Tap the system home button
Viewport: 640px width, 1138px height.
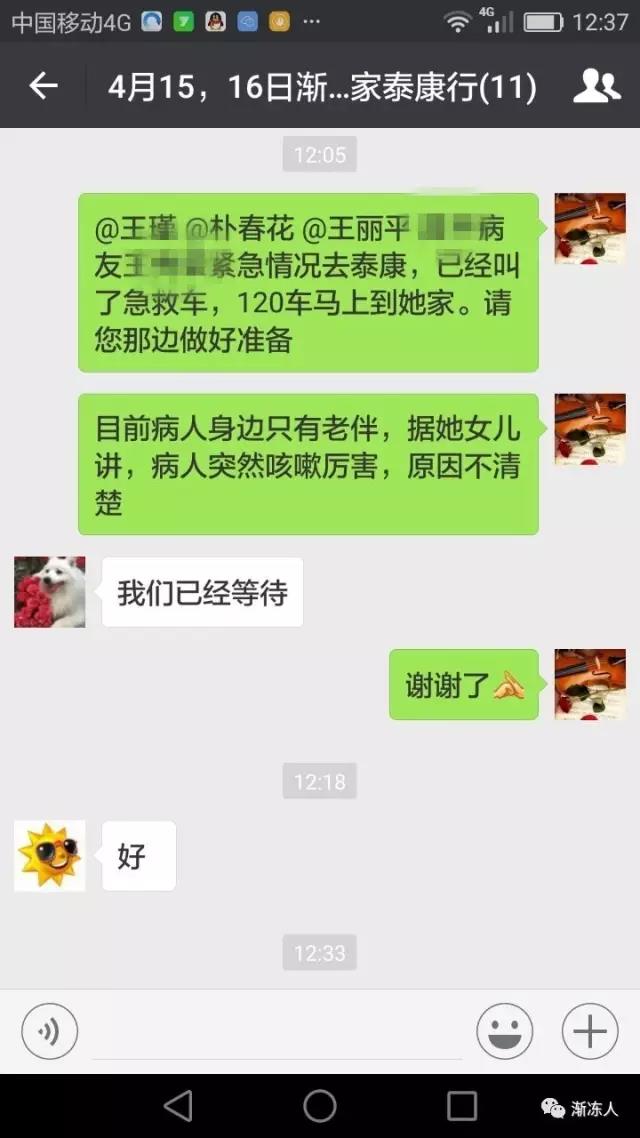tap(320, 1105)
